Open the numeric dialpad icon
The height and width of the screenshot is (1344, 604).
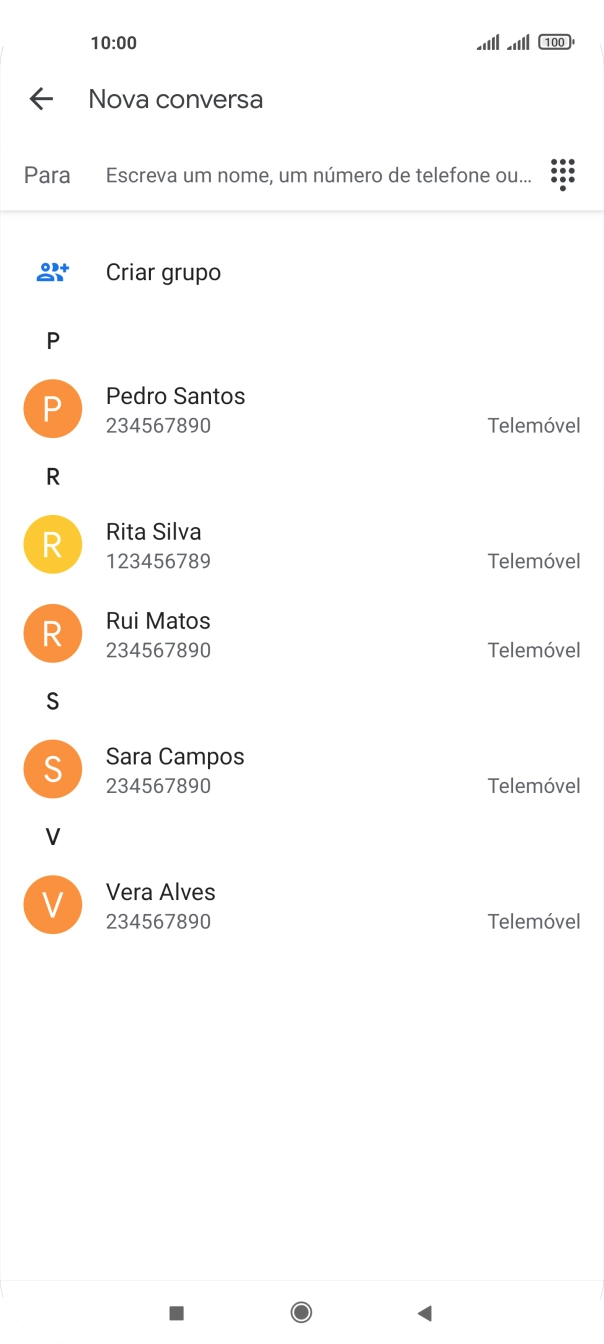coord(563,175)
